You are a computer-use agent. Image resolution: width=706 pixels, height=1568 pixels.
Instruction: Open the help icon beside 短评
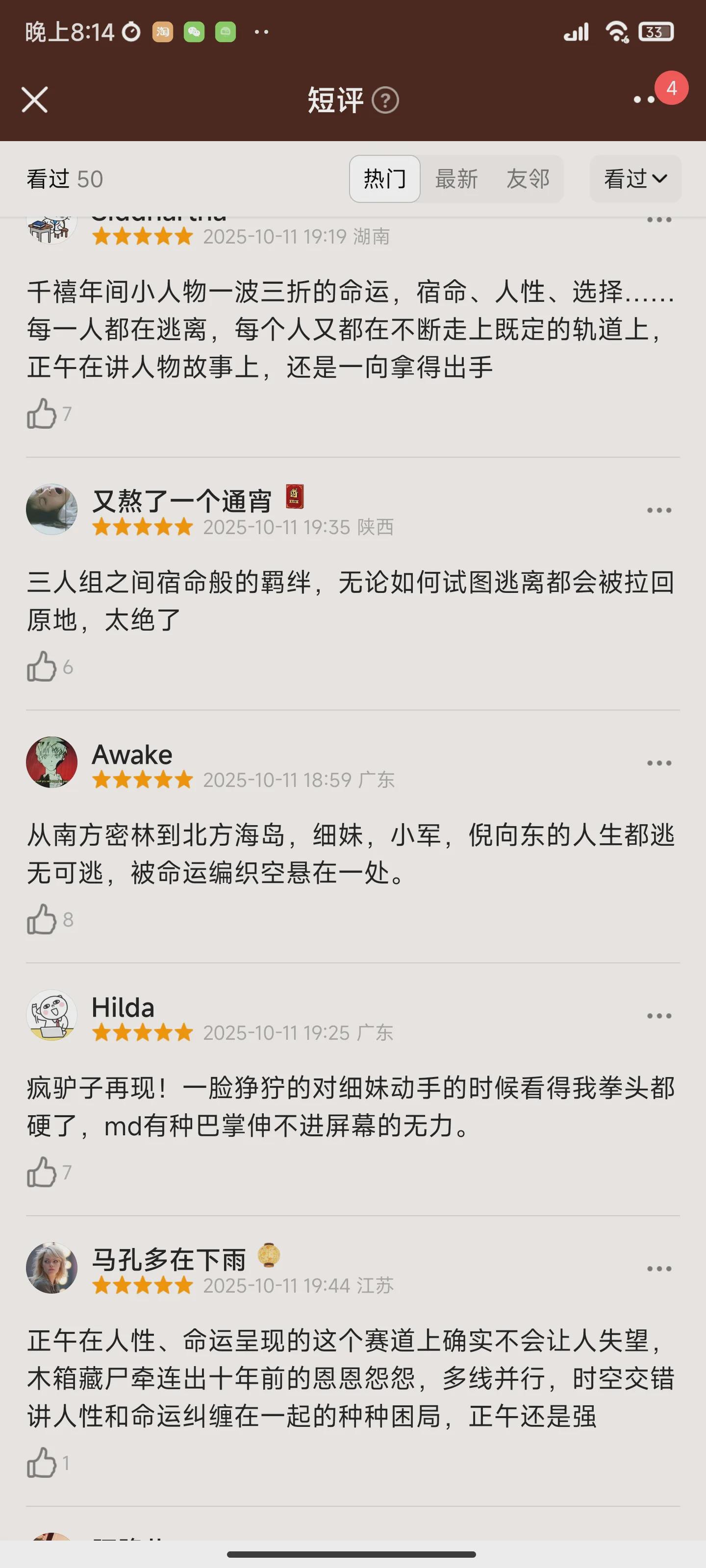385,100
